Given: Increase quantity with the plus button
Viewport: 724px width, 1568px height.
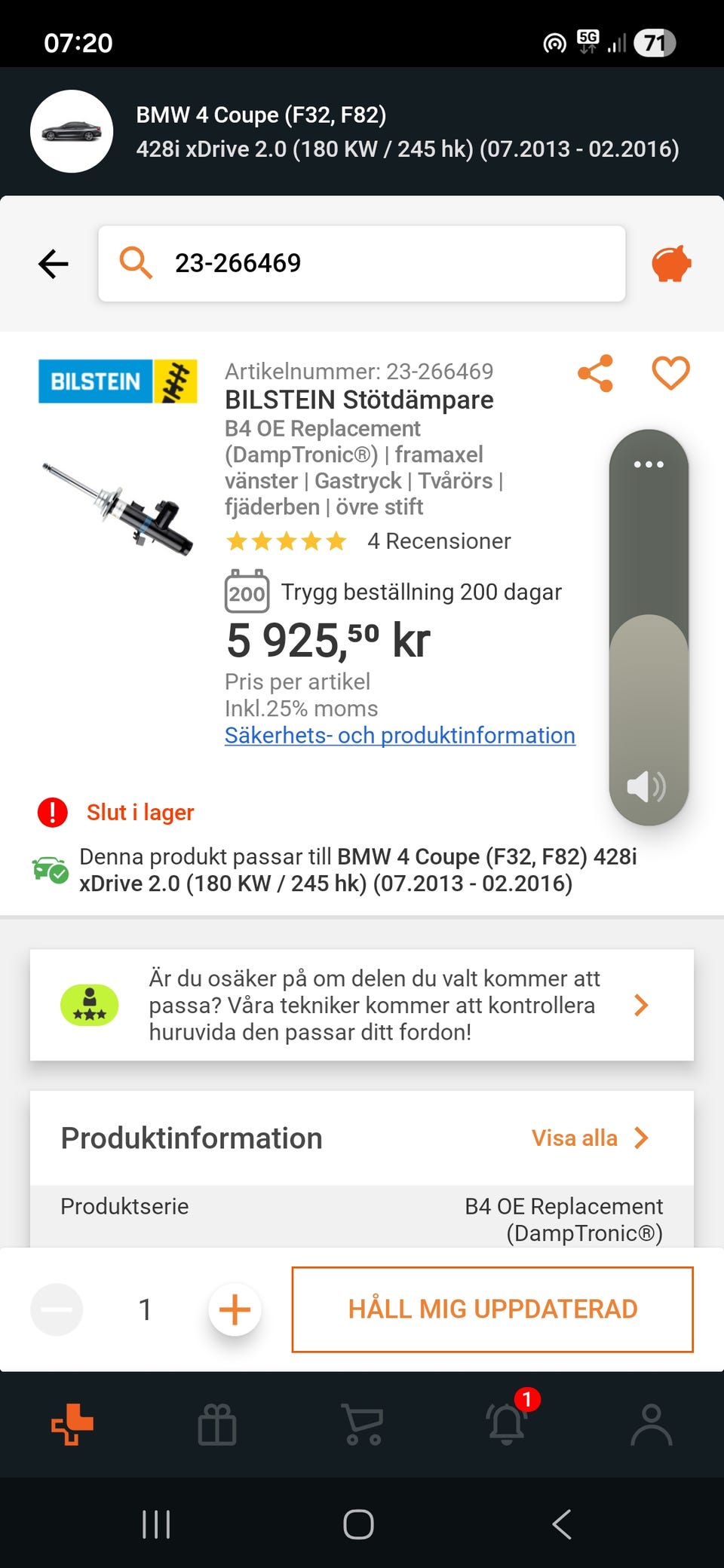Looking at the screenshot, I should click(x=235, y=1309).
